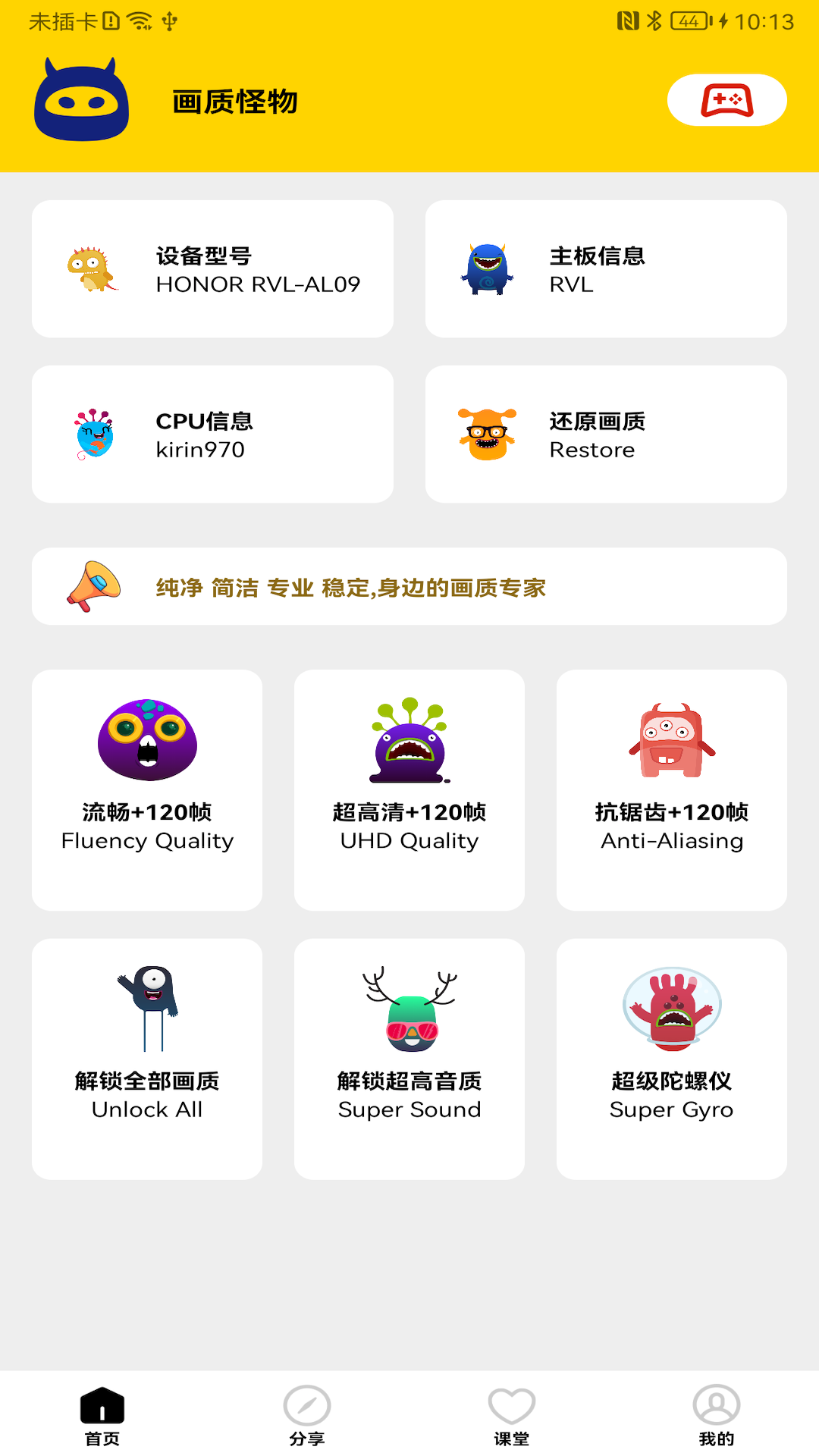The height and width of the screenshot is (1456, 819).
Task: Tap the 主板信息 blue monster icon
Action: pos(488,267)
